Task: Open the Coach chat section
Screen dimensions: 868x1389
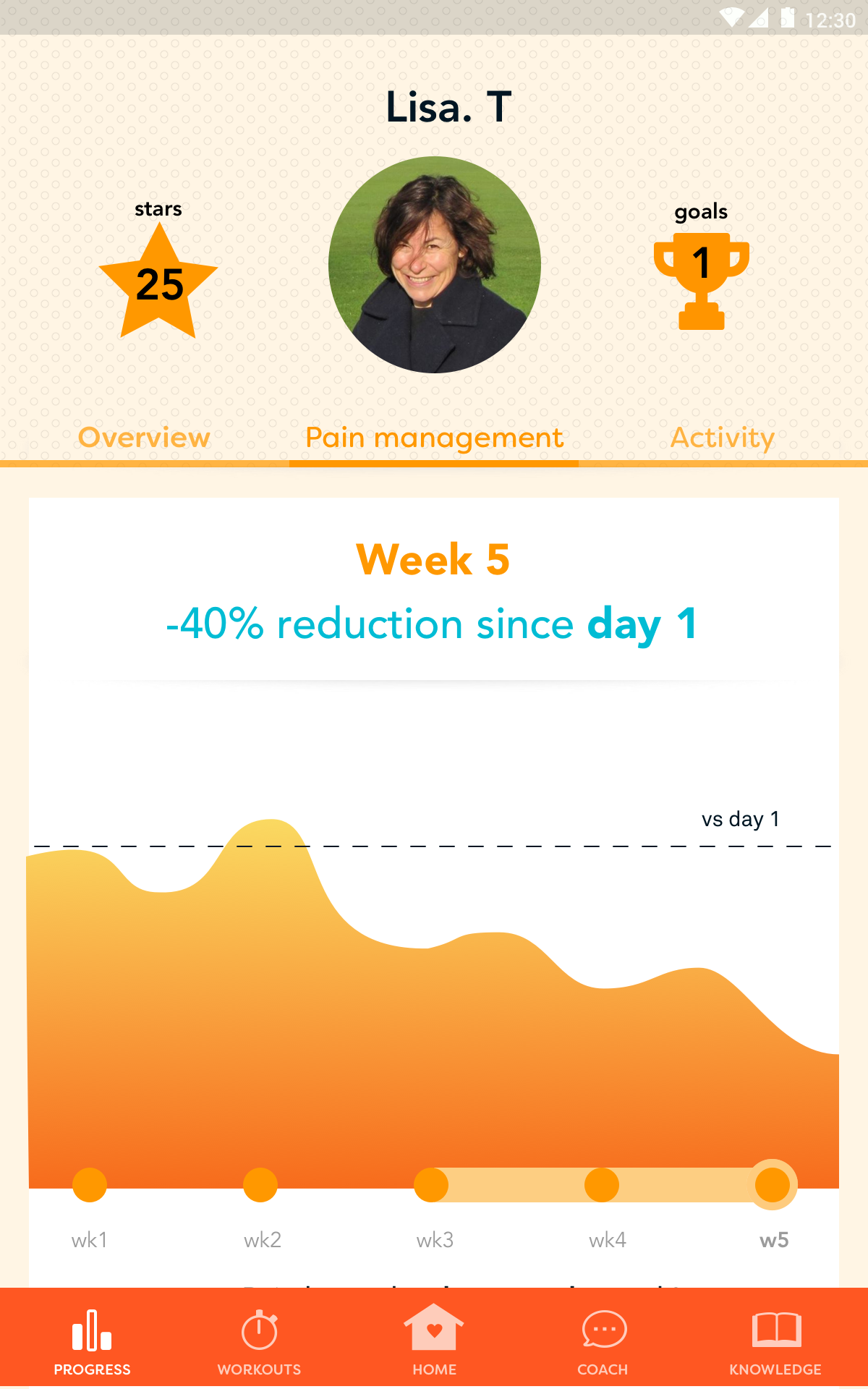Action: [603, 1342]
